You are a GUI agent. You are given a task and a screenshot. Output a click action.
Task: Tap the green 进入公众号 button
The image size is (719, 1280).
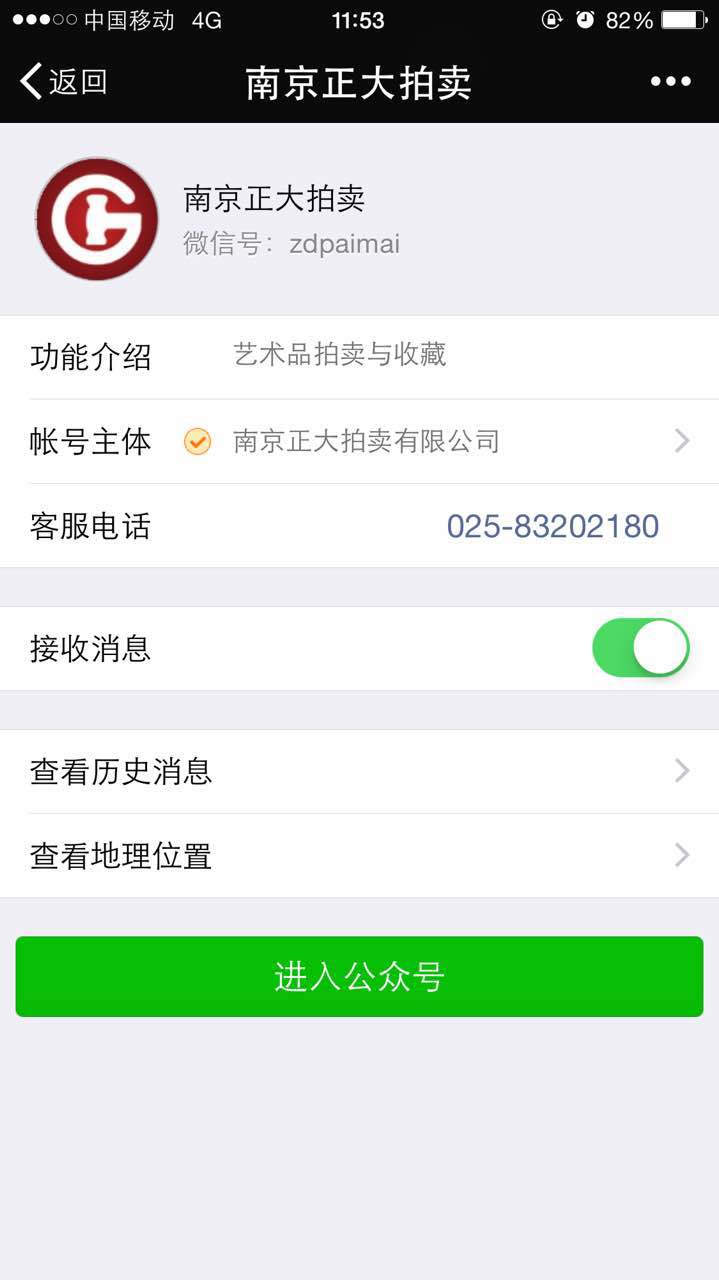pyautogui.click(x=360, y=977)
